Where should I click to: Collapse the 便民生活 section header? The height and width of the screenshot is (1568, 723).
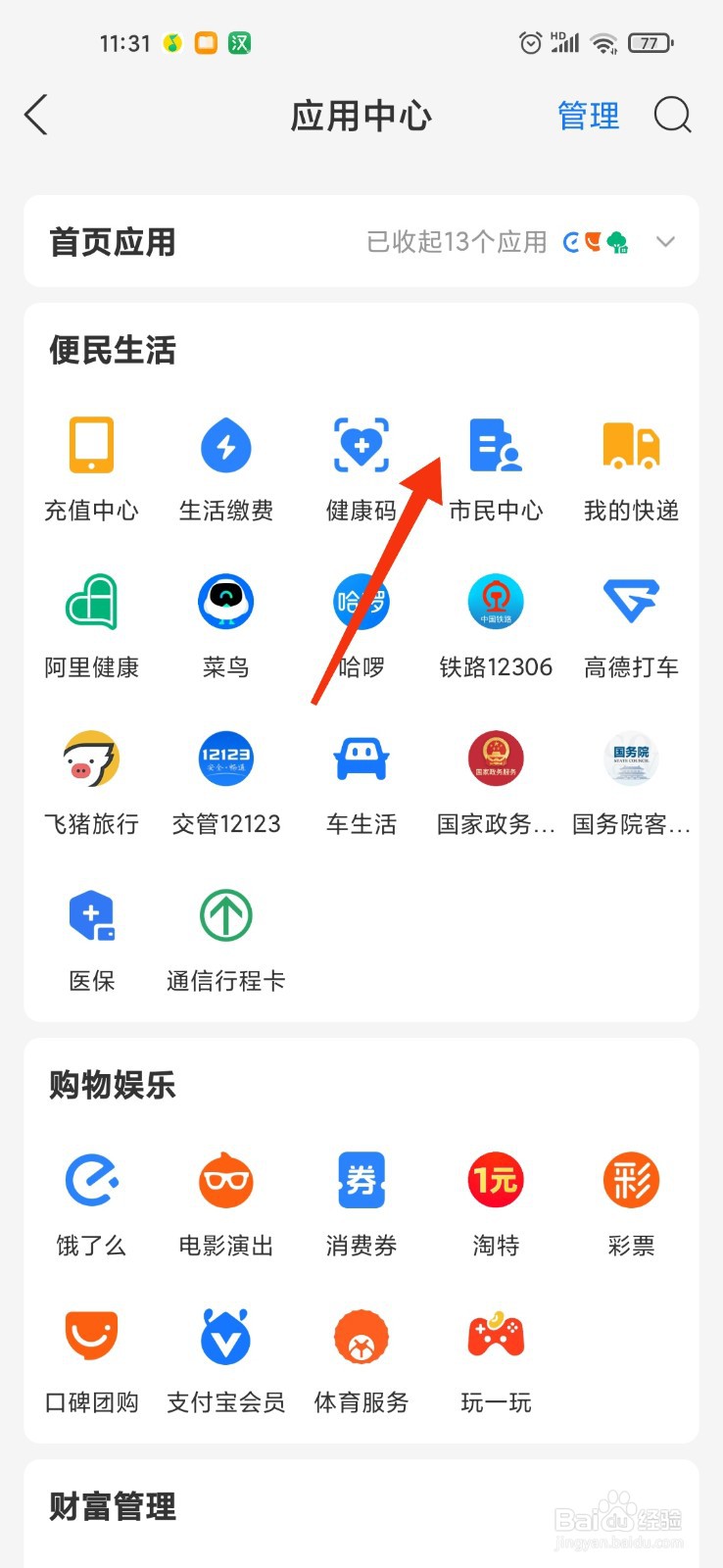[x=111, y=350]
